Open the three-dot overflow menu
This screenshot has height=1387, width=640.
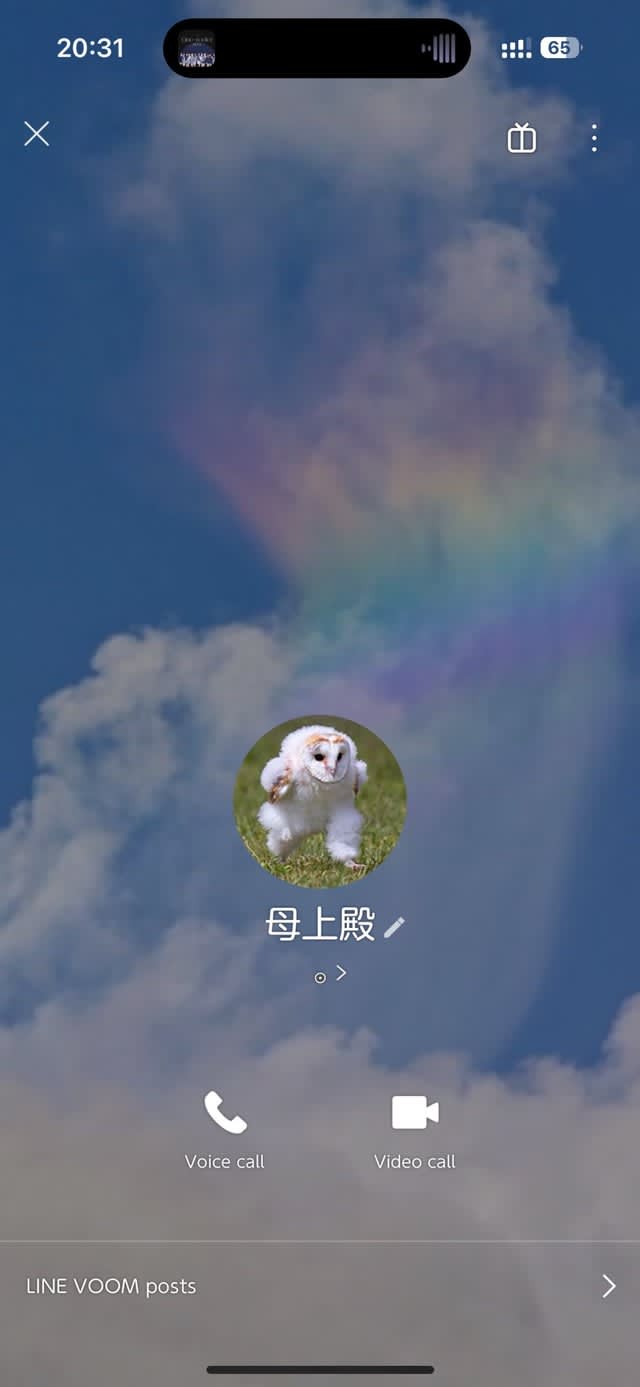594,138
